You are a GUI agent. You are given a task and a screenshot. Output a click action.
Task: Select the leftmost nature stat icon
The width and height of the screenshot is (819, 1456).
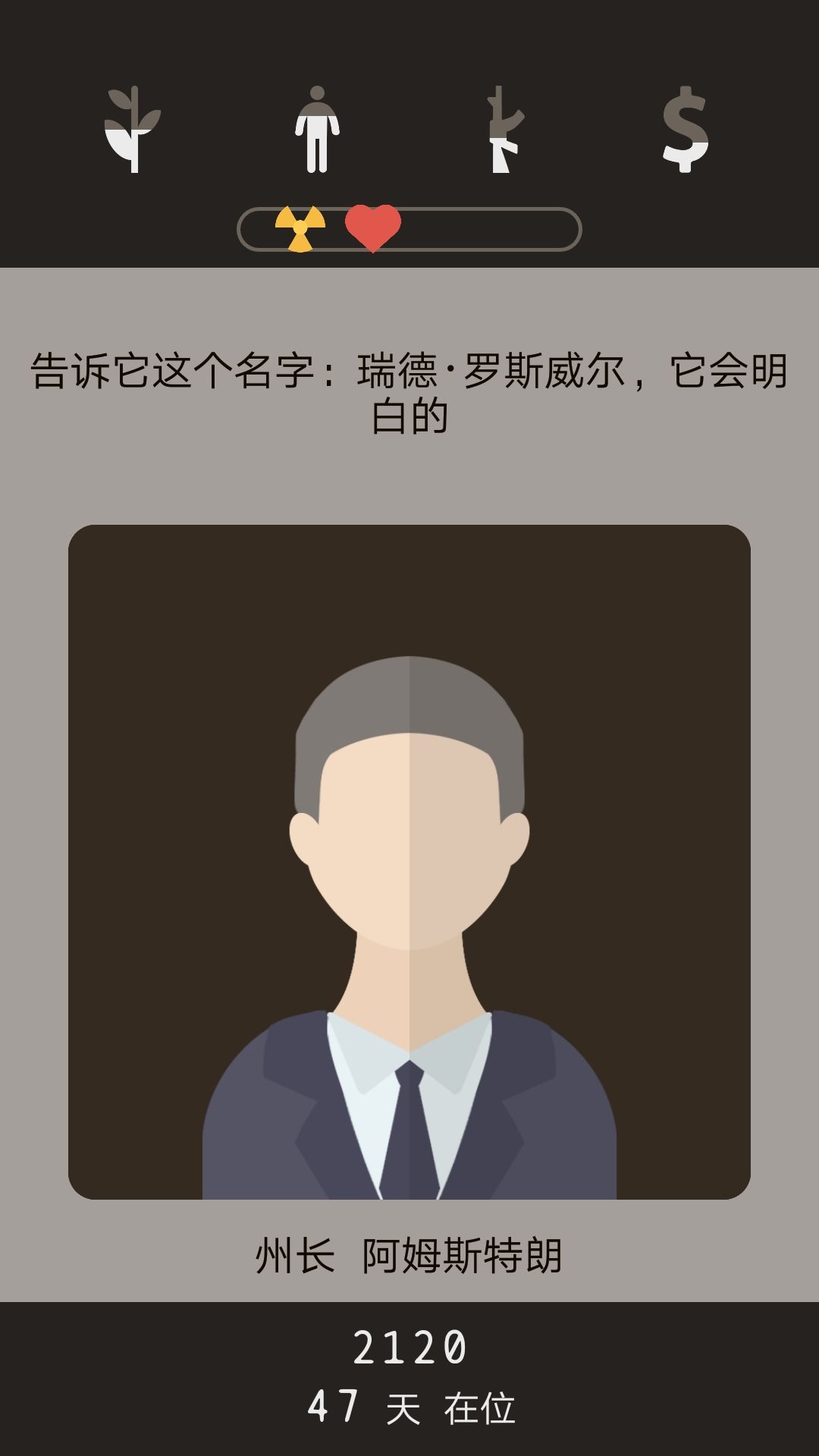130,130
